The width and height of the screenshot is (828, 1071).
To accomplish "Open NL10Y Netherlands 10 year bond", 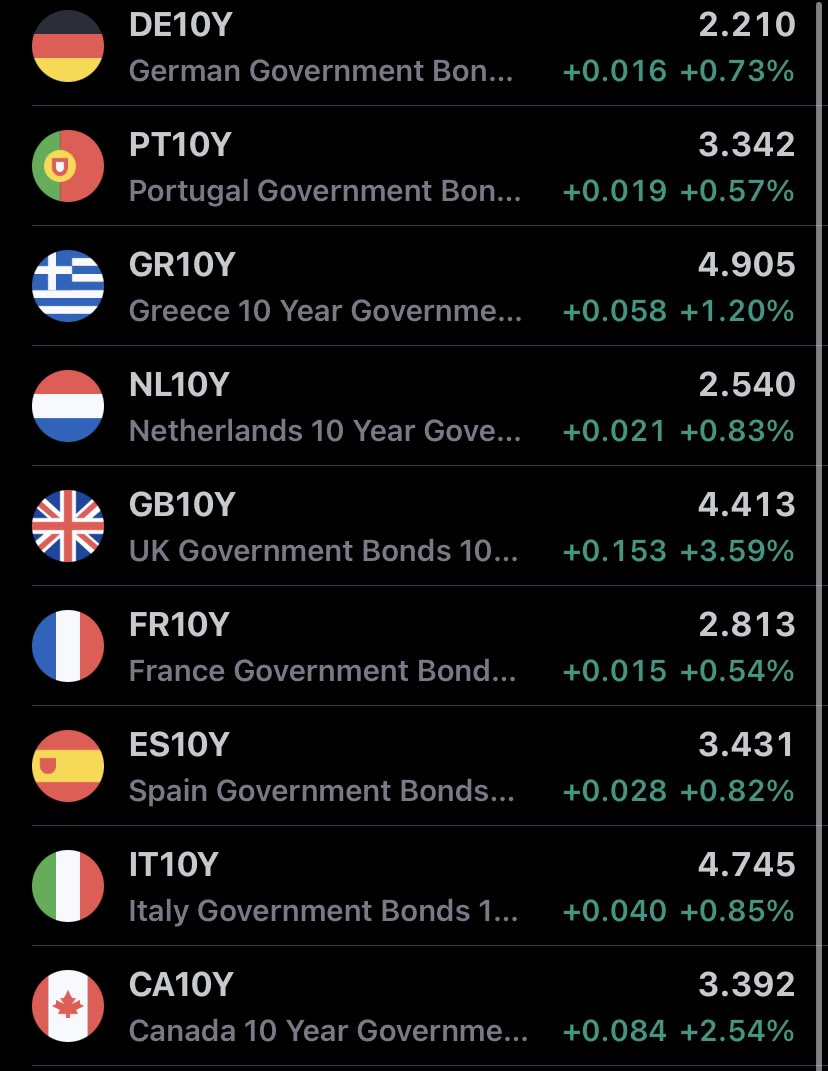I will click(413, 407).
